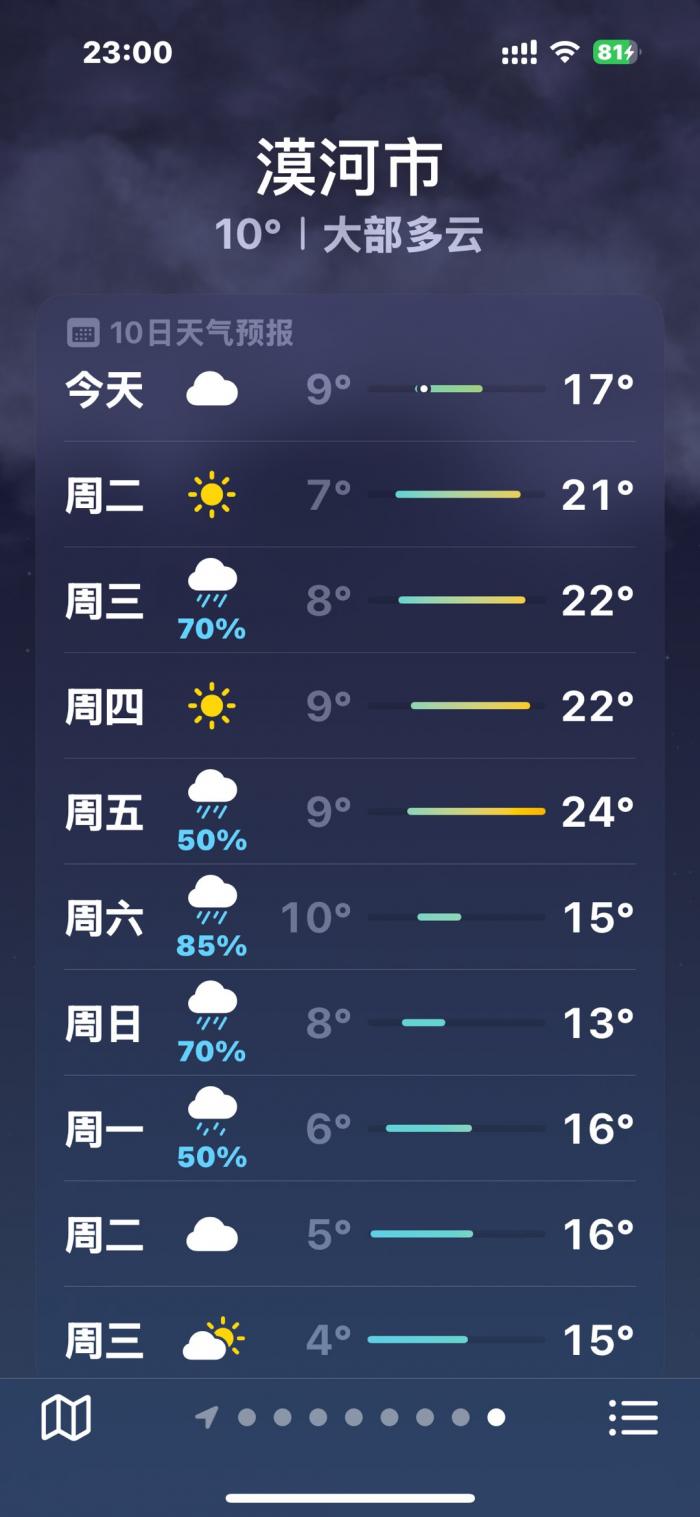700x1517 pixels.
Task: Open 周三 forecast with 70% rain
Action: click(x=350, y=600)
